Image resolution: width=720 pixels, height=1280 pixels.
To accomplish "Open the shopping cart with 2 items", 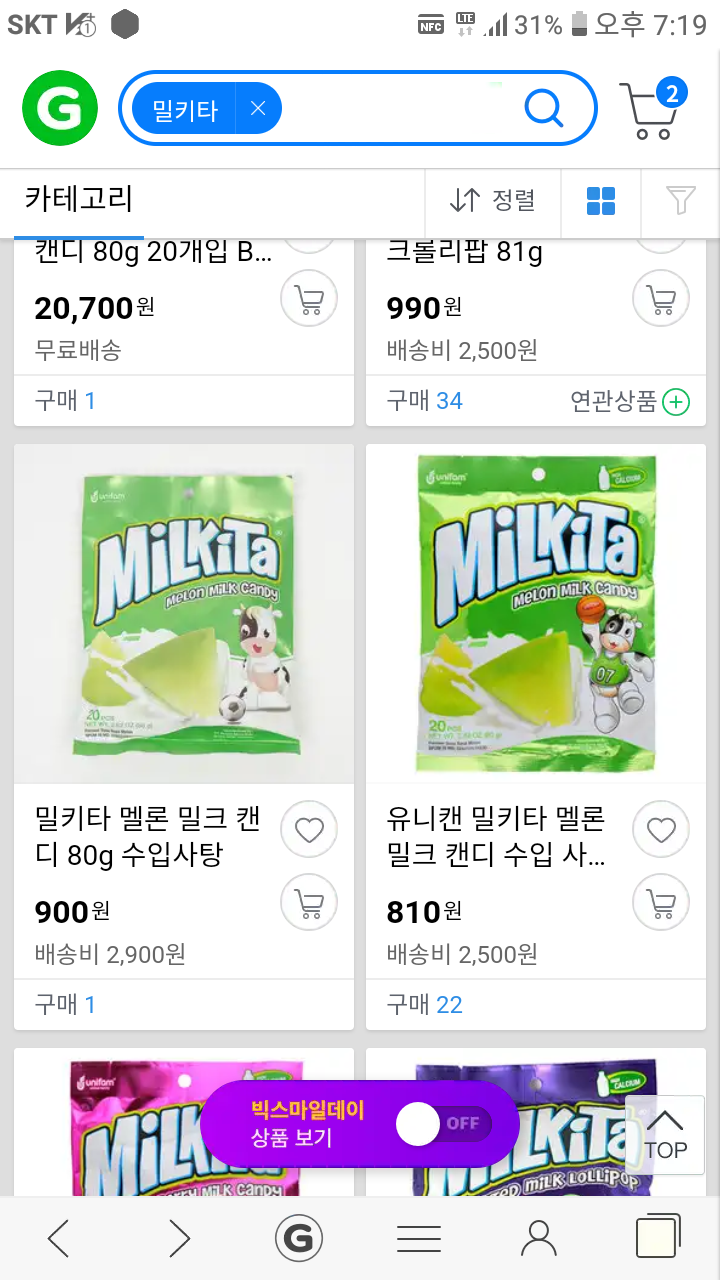I will pyautogui.click(x=654, y=108).
